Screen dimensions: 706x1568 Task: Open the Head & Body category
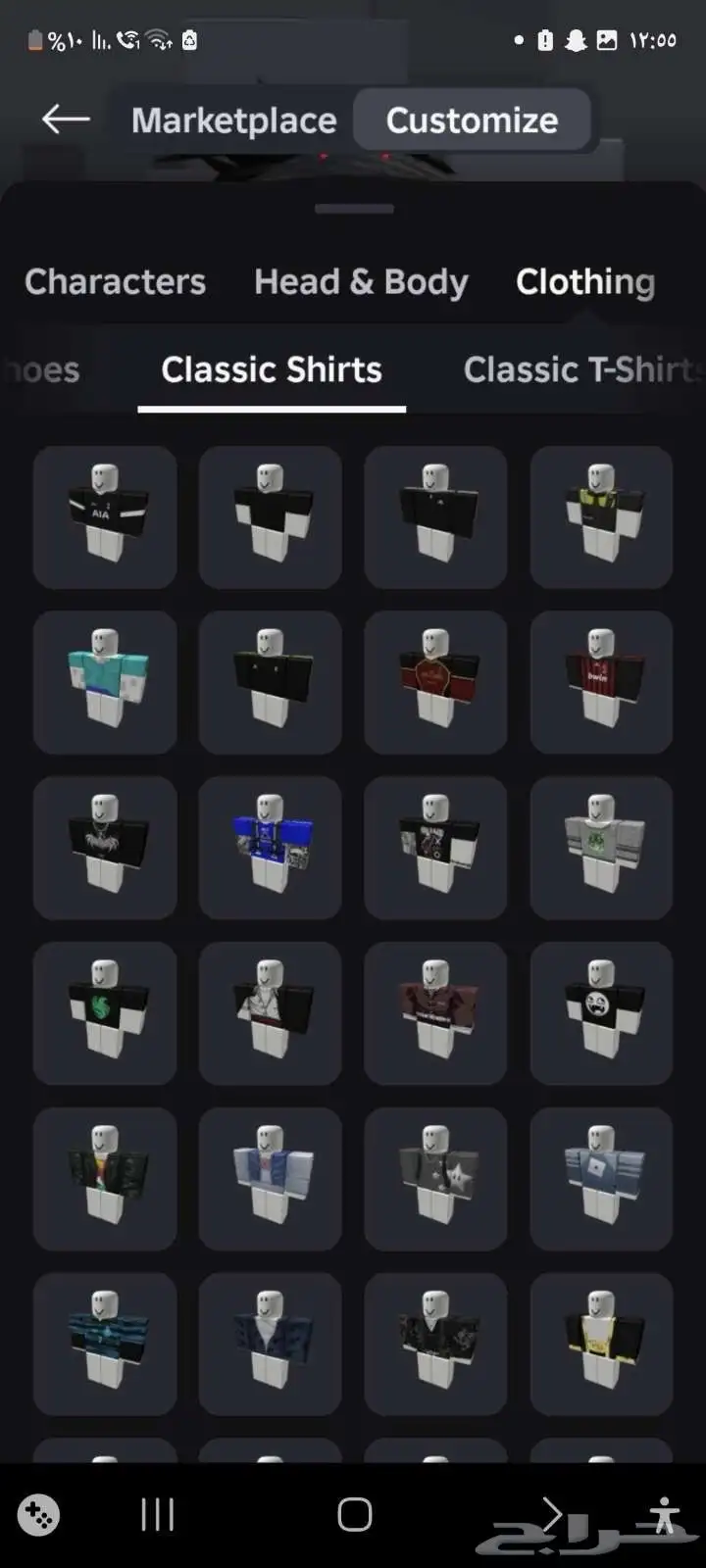tap(361, 281)
